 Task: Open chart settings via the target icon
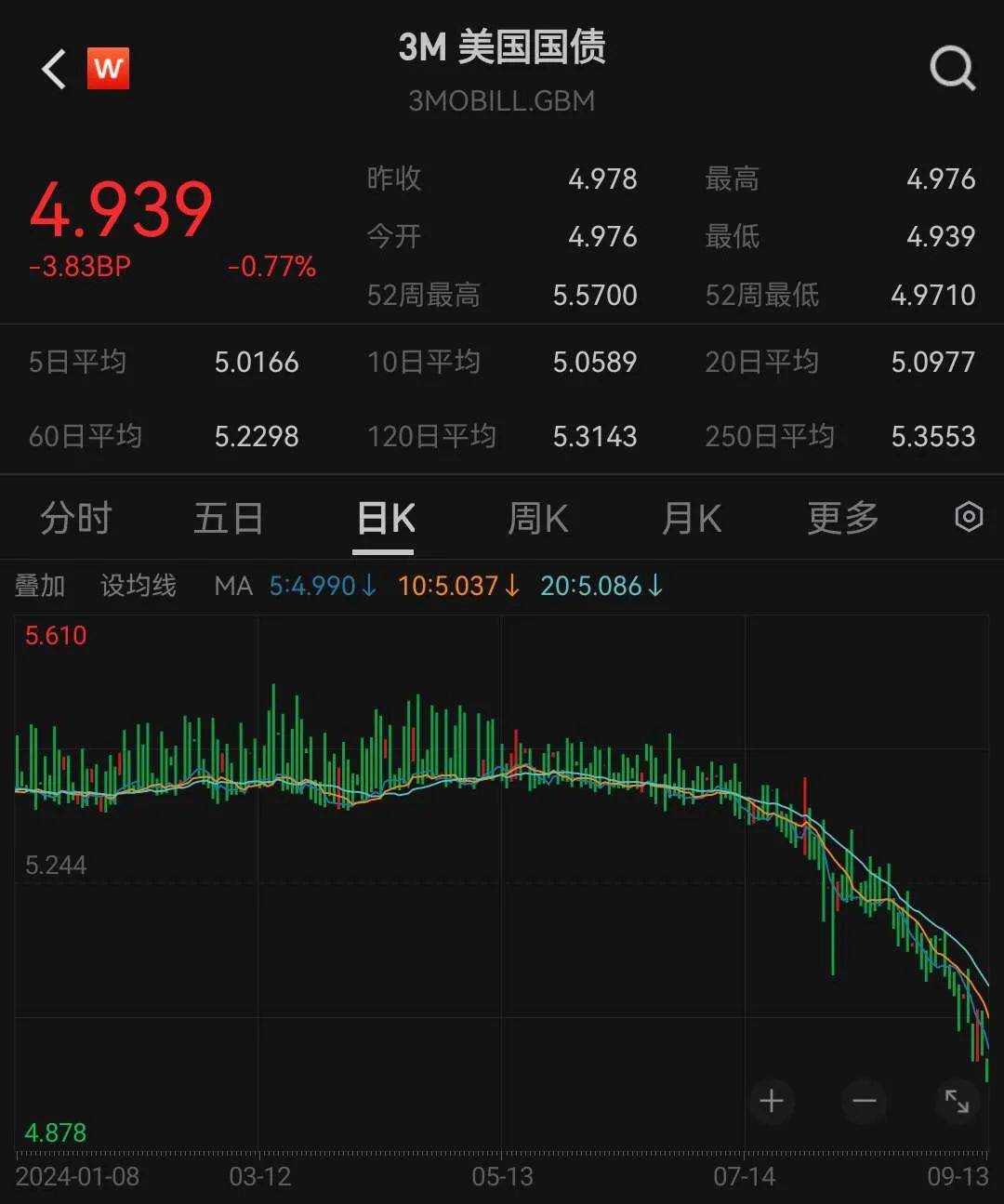[968, 517]
